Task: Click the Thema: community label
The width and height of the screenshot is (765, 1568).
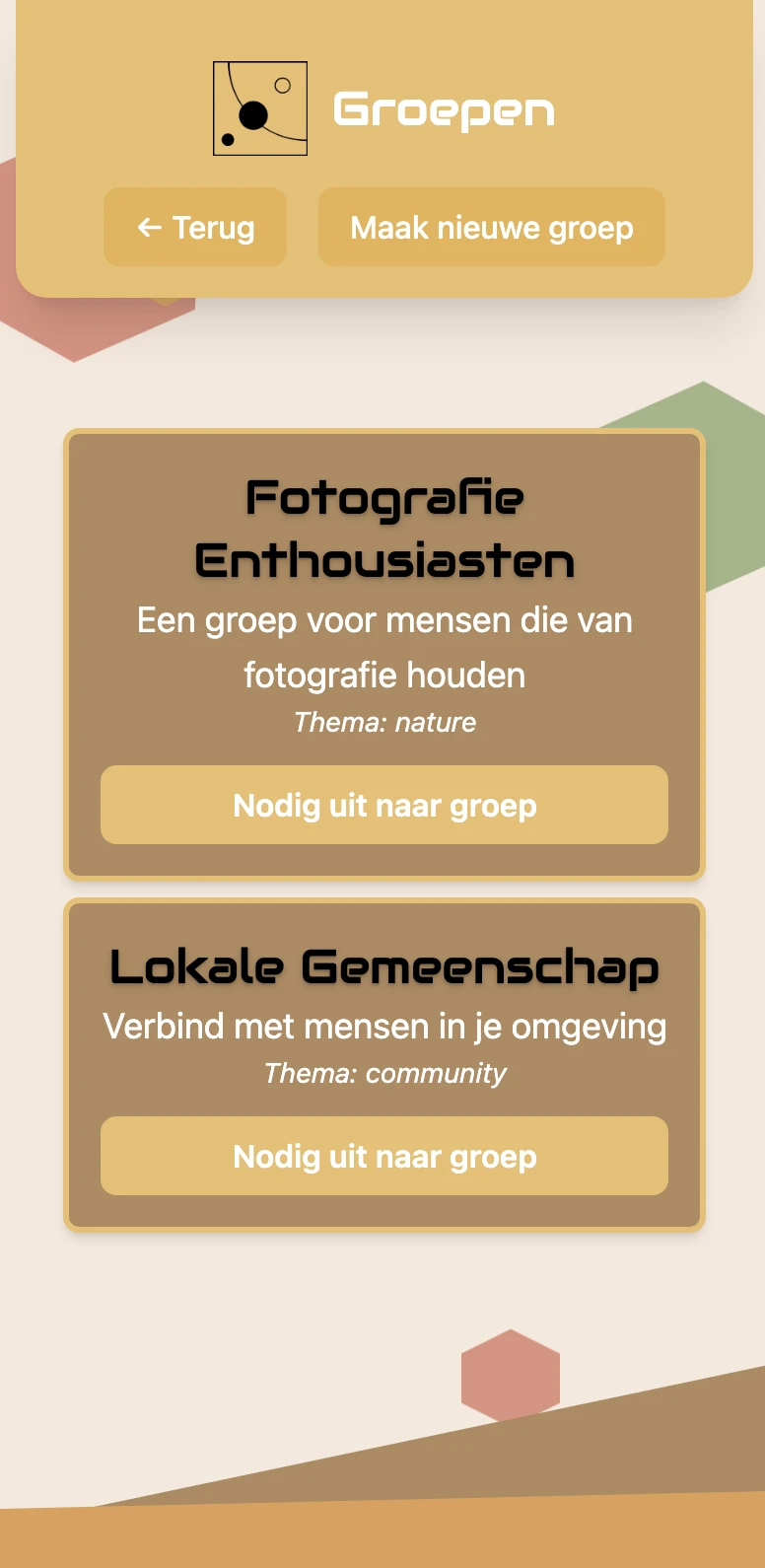Action: tap(383, 1073)
